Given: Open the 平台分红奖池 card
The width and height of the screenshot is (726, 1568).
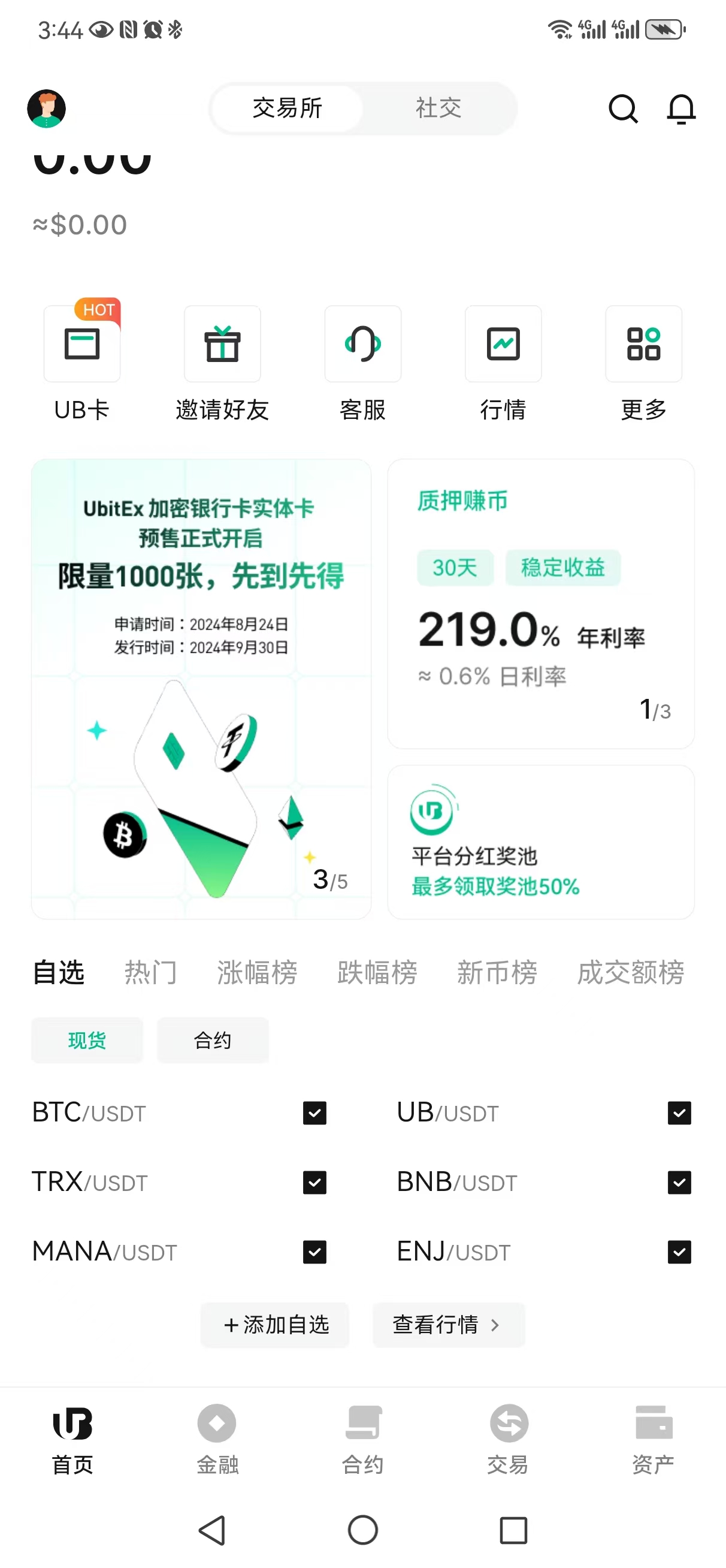Looking at the screenshot, I should coord(540,842).
